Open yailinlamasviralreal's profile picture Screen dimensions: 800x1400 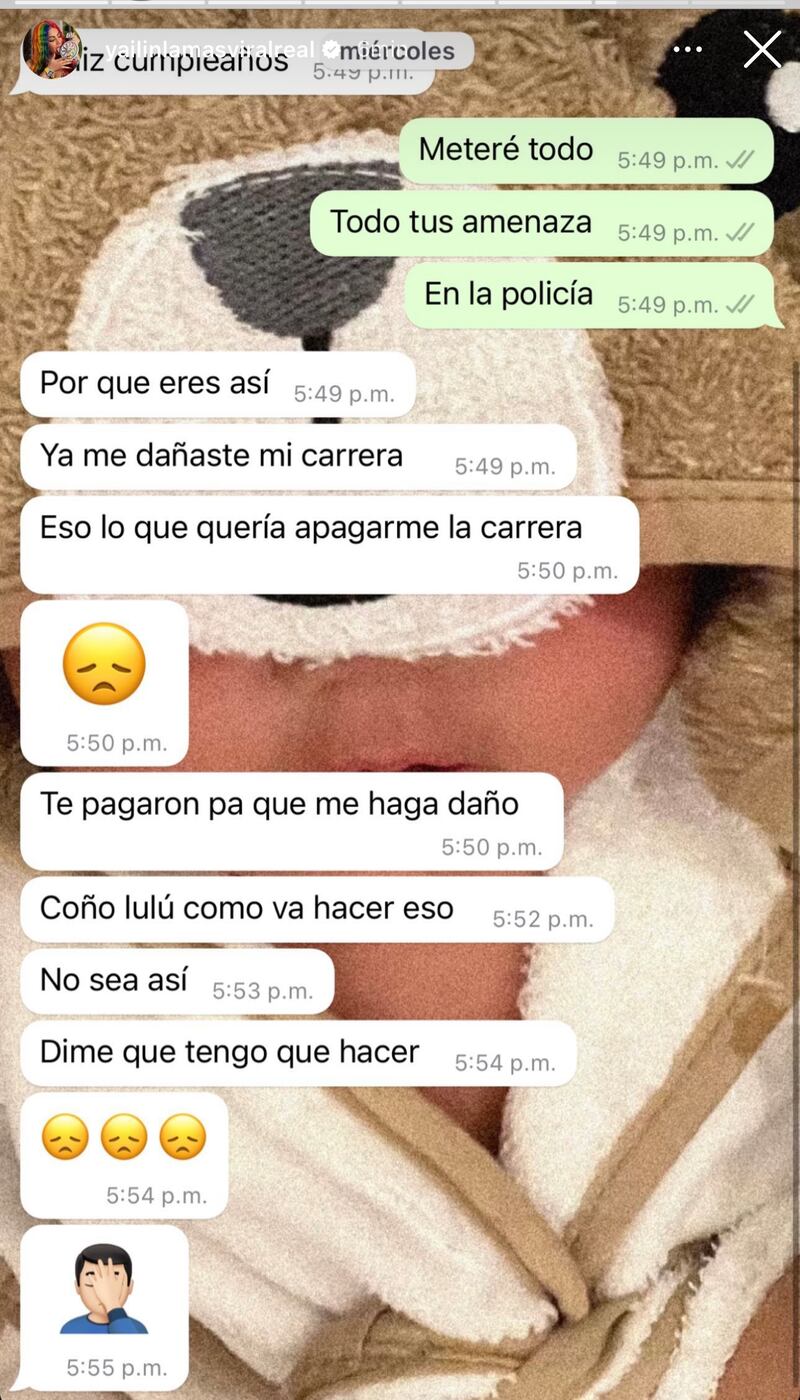(x=51, y=49)
